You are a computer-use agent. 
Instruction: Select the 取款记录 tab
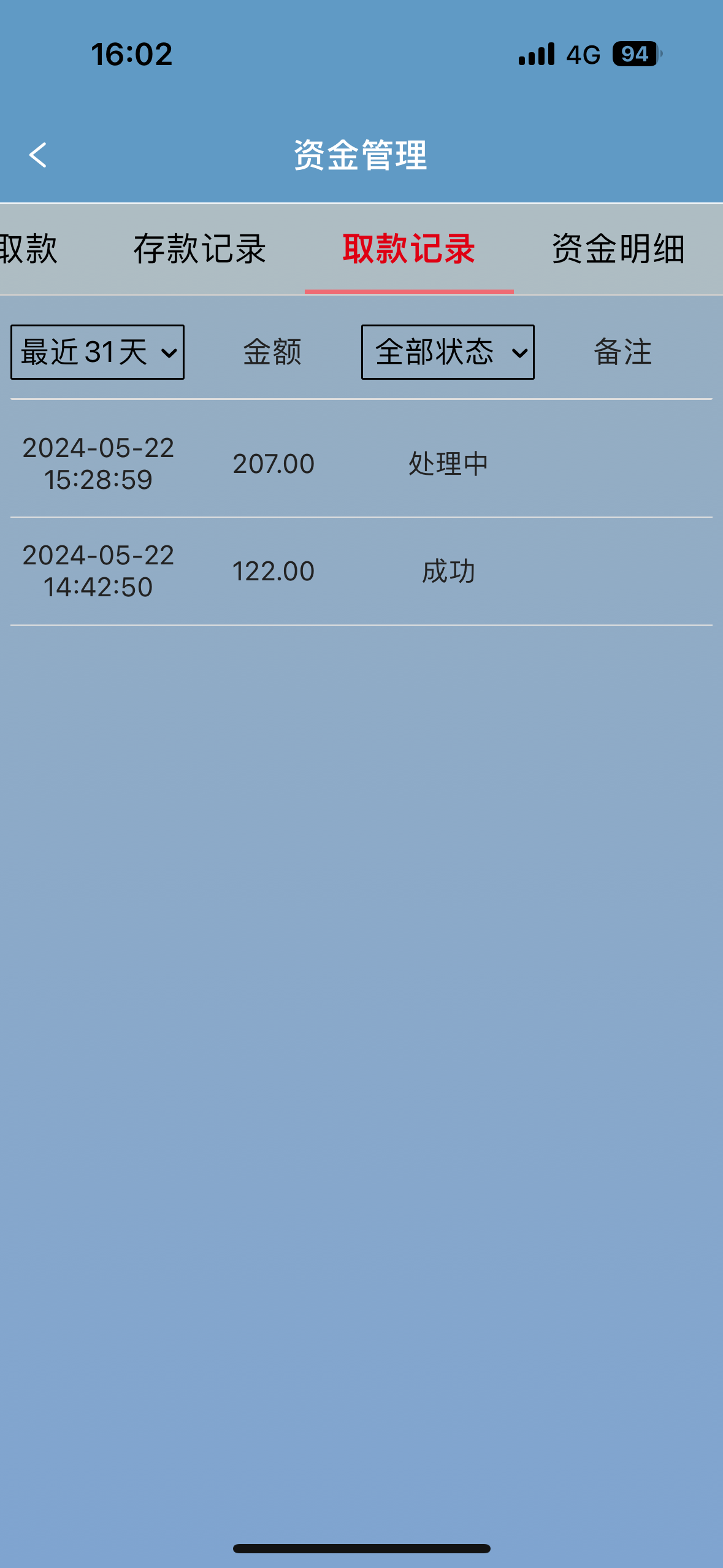coord(408,249)
